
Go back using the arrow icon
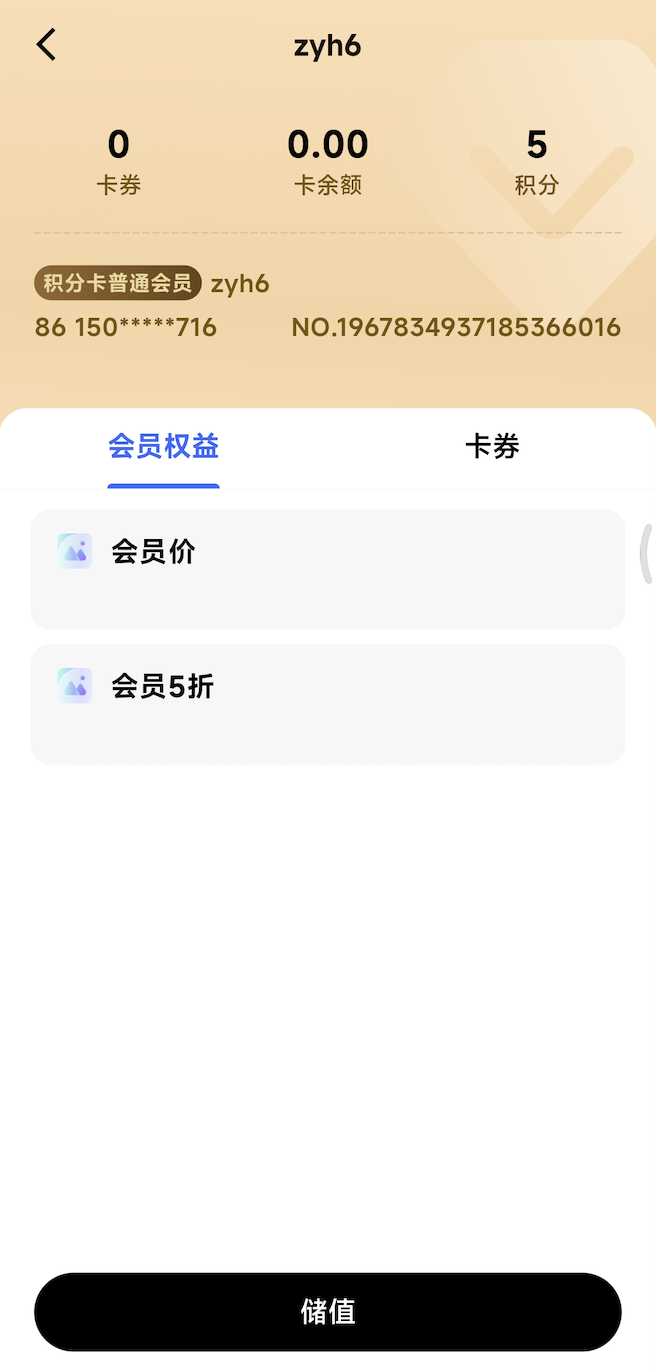tap(46, 45)
